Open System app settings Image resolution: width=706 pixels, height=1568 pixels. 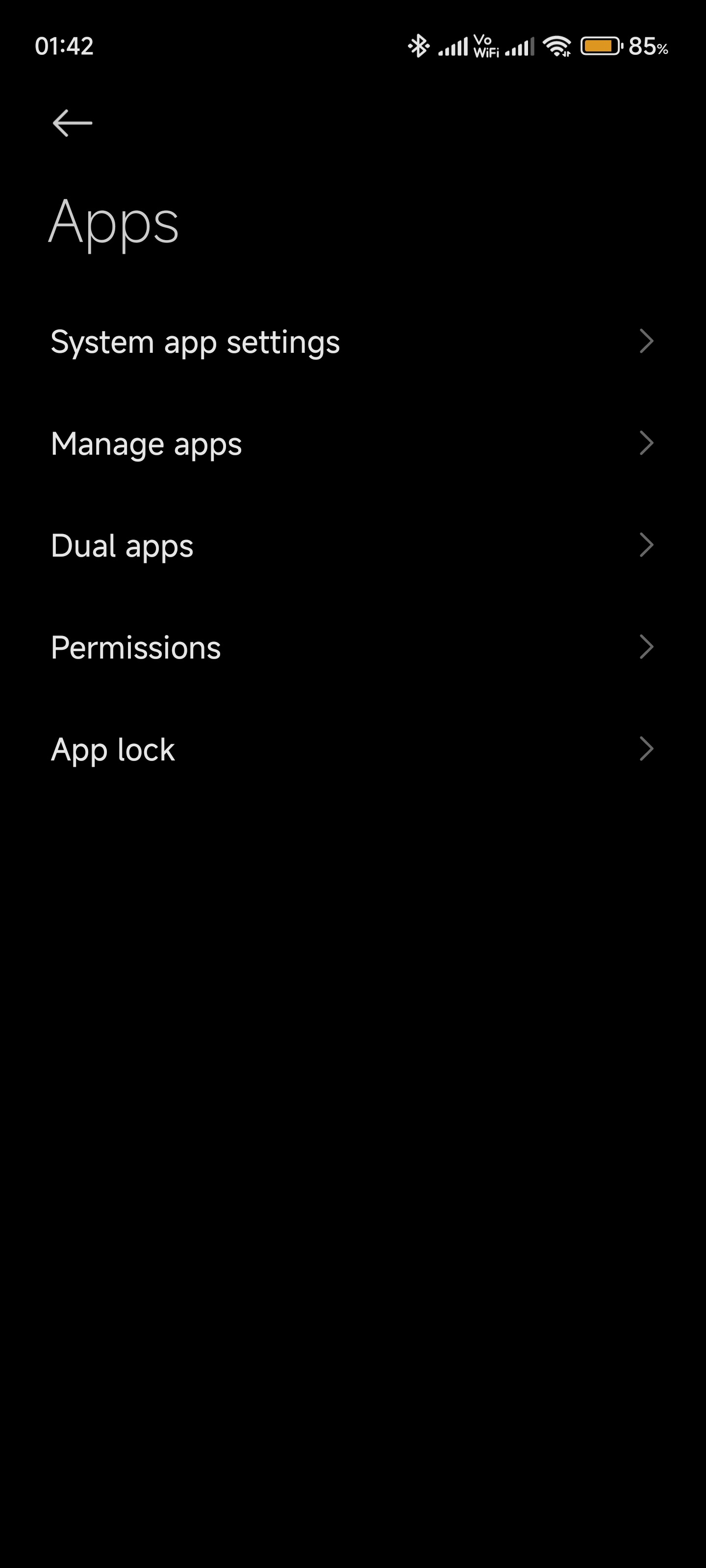click(x=353, y=342)
